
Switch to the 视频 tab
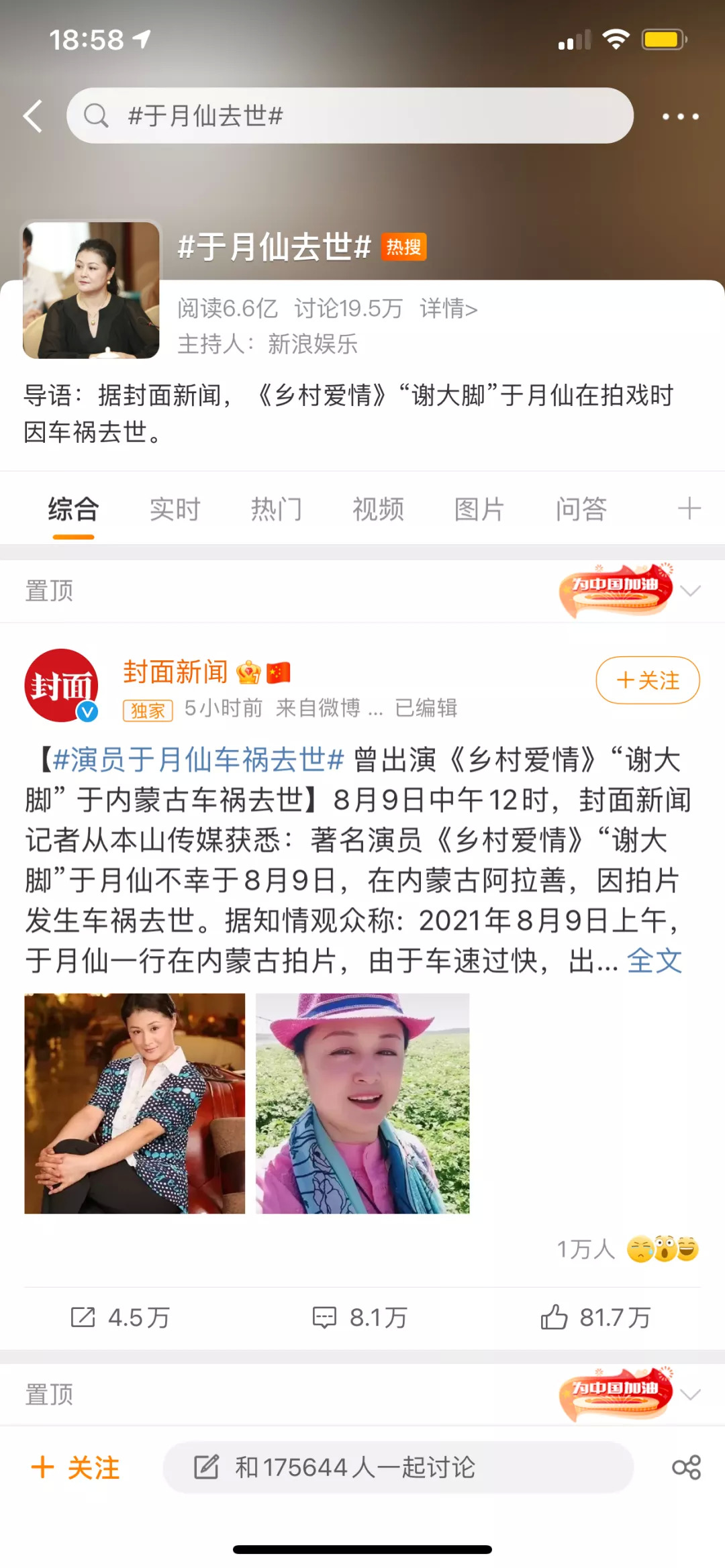378,509
